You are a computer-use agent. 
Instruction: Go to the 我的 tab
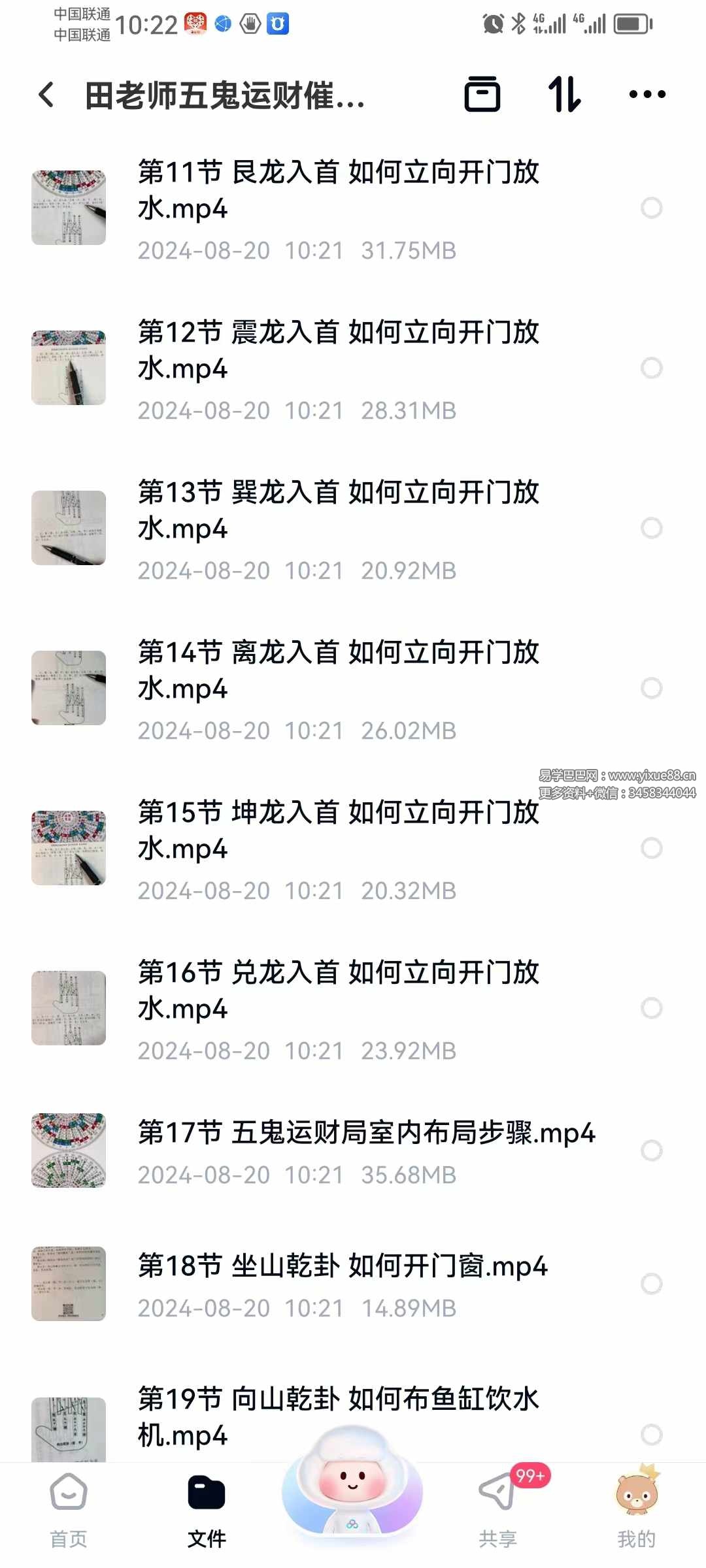point(636,1511)
